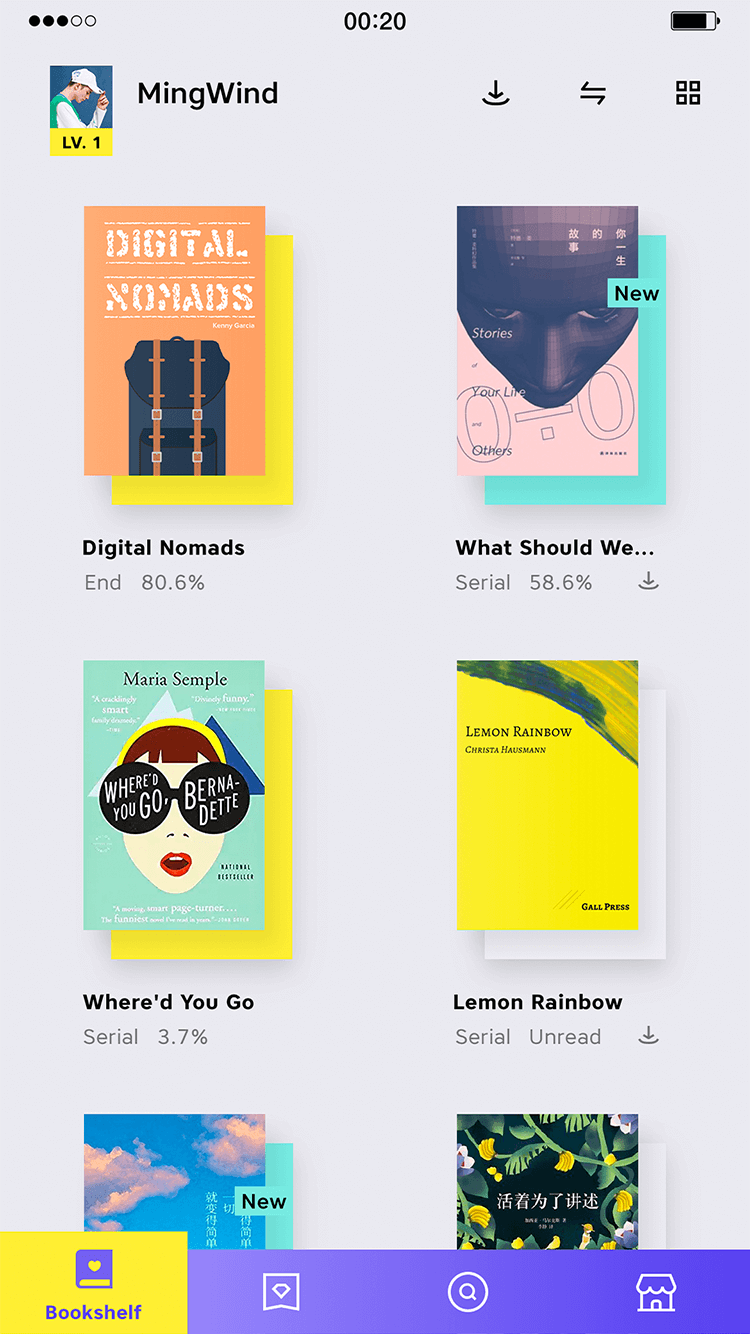Open the Digital Nomads book
750x1334 pixels.
tap(175, 341)
